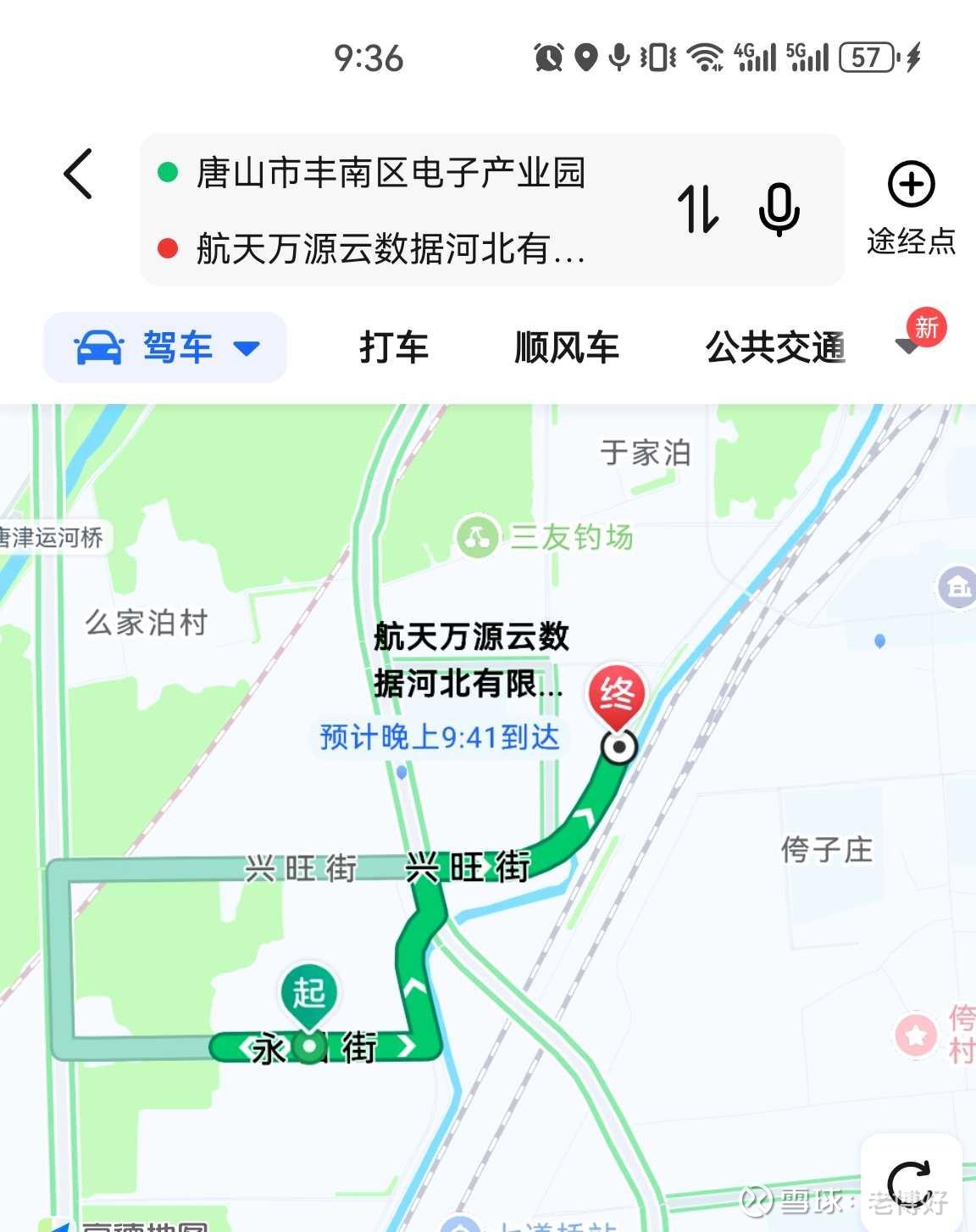
Task: Switch to the 公共交通 tab
Action: pyautogui.click(x=775, y=347)
